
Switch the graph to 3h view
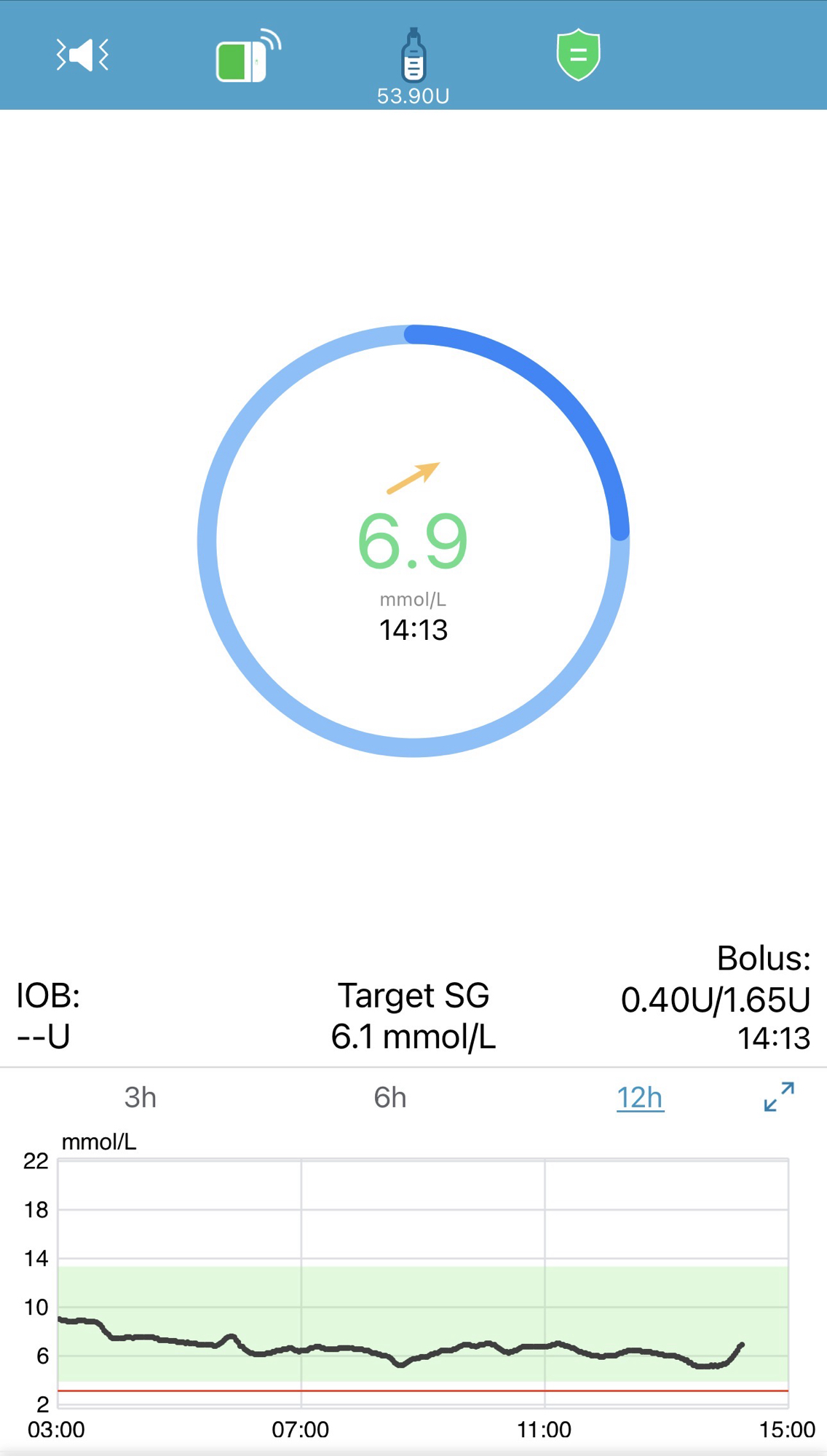tap(141, 1097)
